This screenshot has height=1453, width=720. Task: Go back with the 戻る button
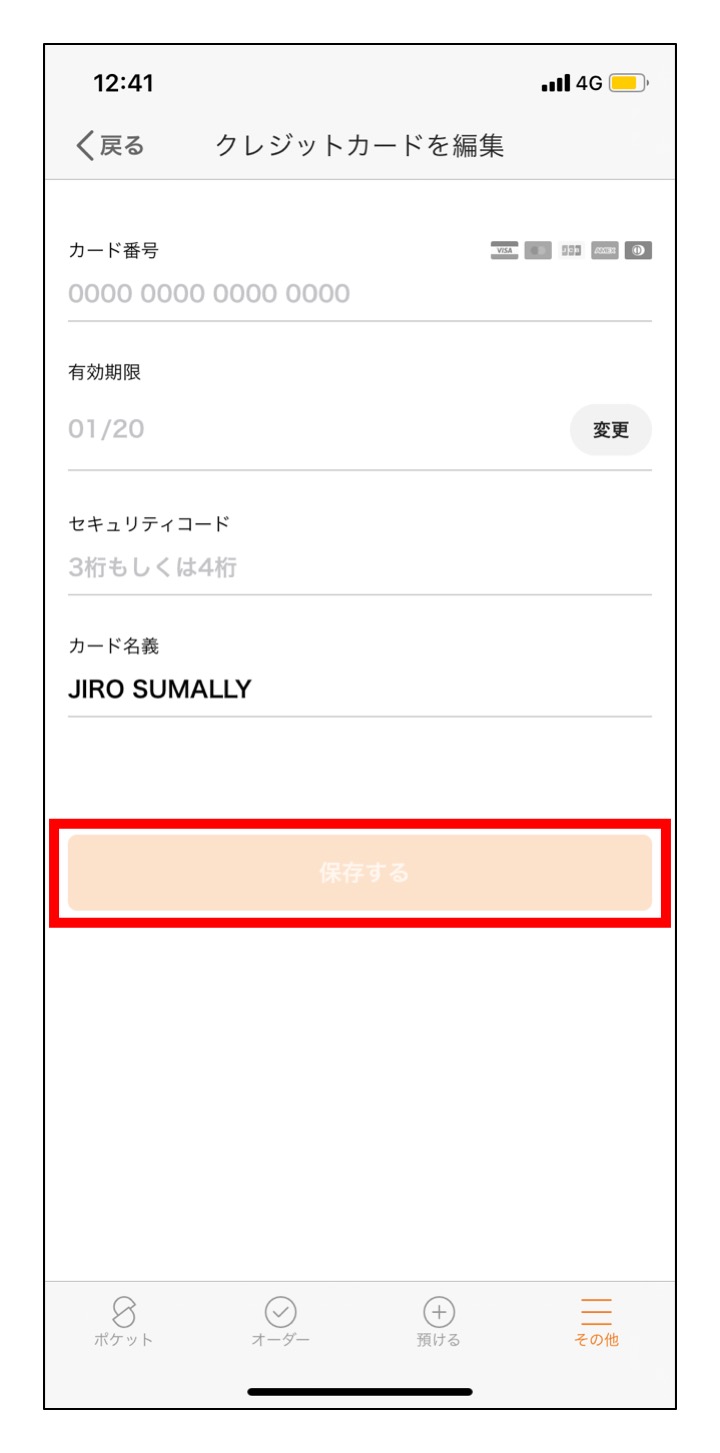pos(110,146)
